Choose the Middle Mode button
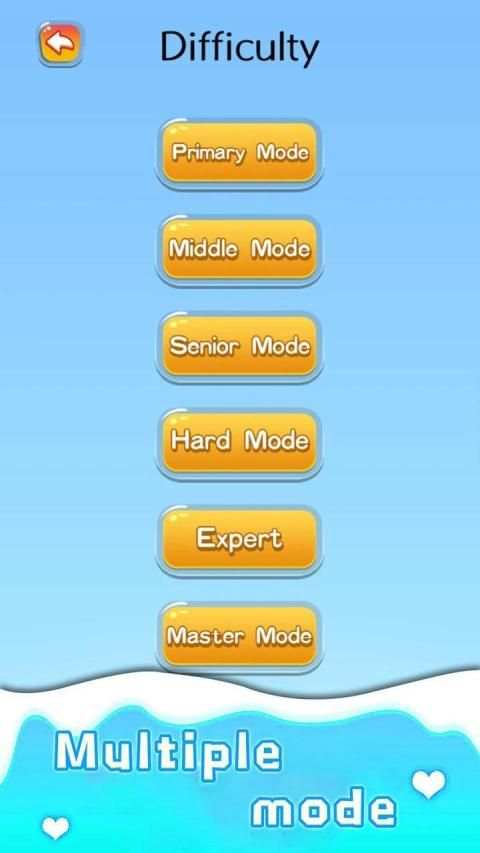The height and width of the screenshot is (853, 480). click(239, 250)
